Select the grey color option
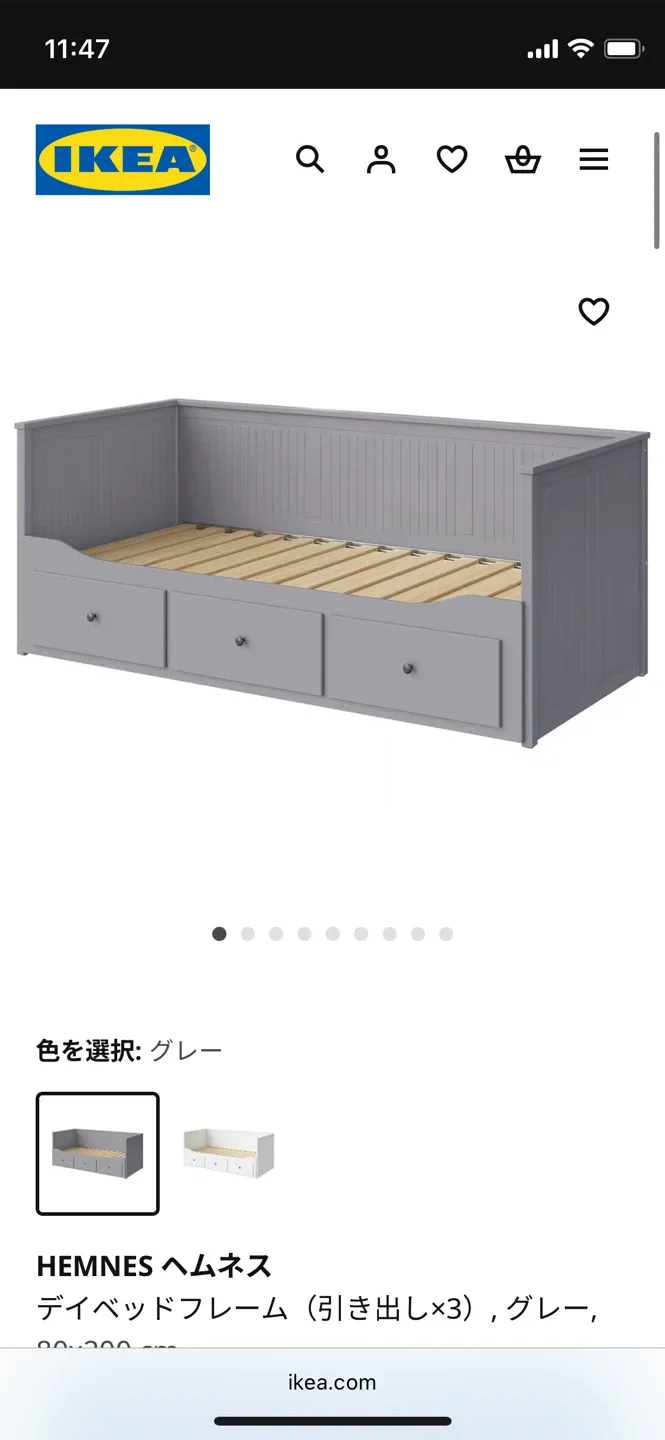Screen dimensions: 665x1440 coord(98,1153)
